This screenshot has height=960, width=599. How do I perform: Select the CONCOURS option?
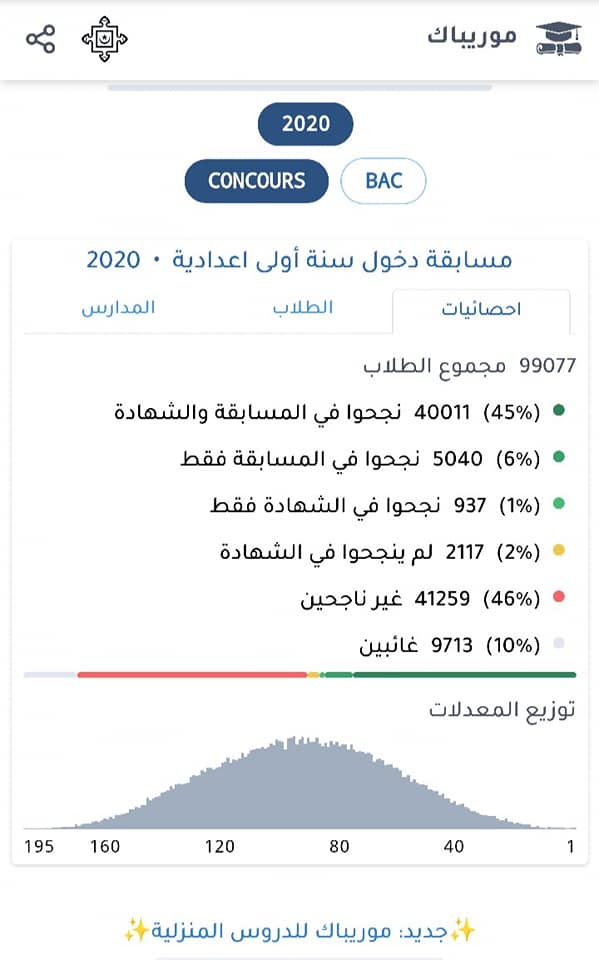256,181
